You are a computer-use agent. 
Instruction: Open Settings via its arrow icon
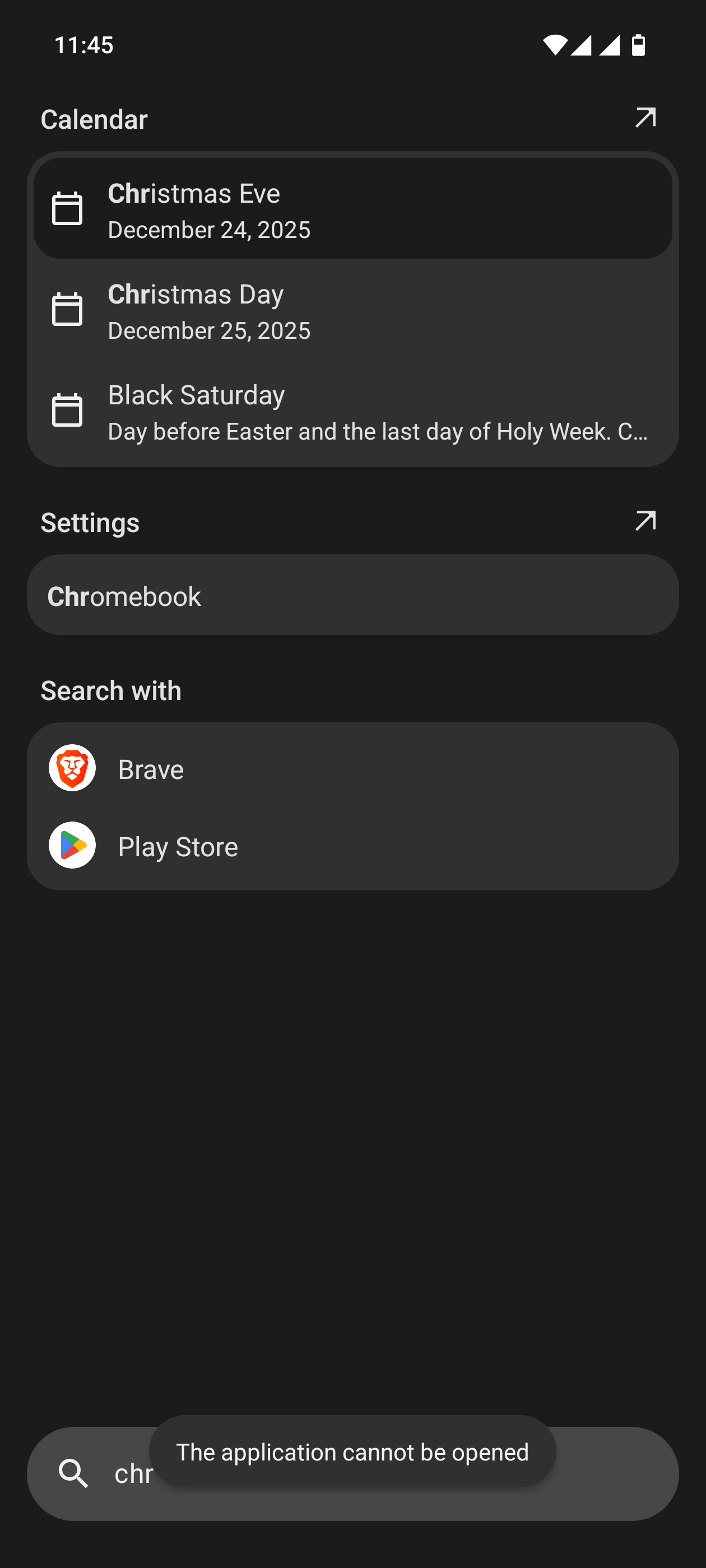pos(645,521)
